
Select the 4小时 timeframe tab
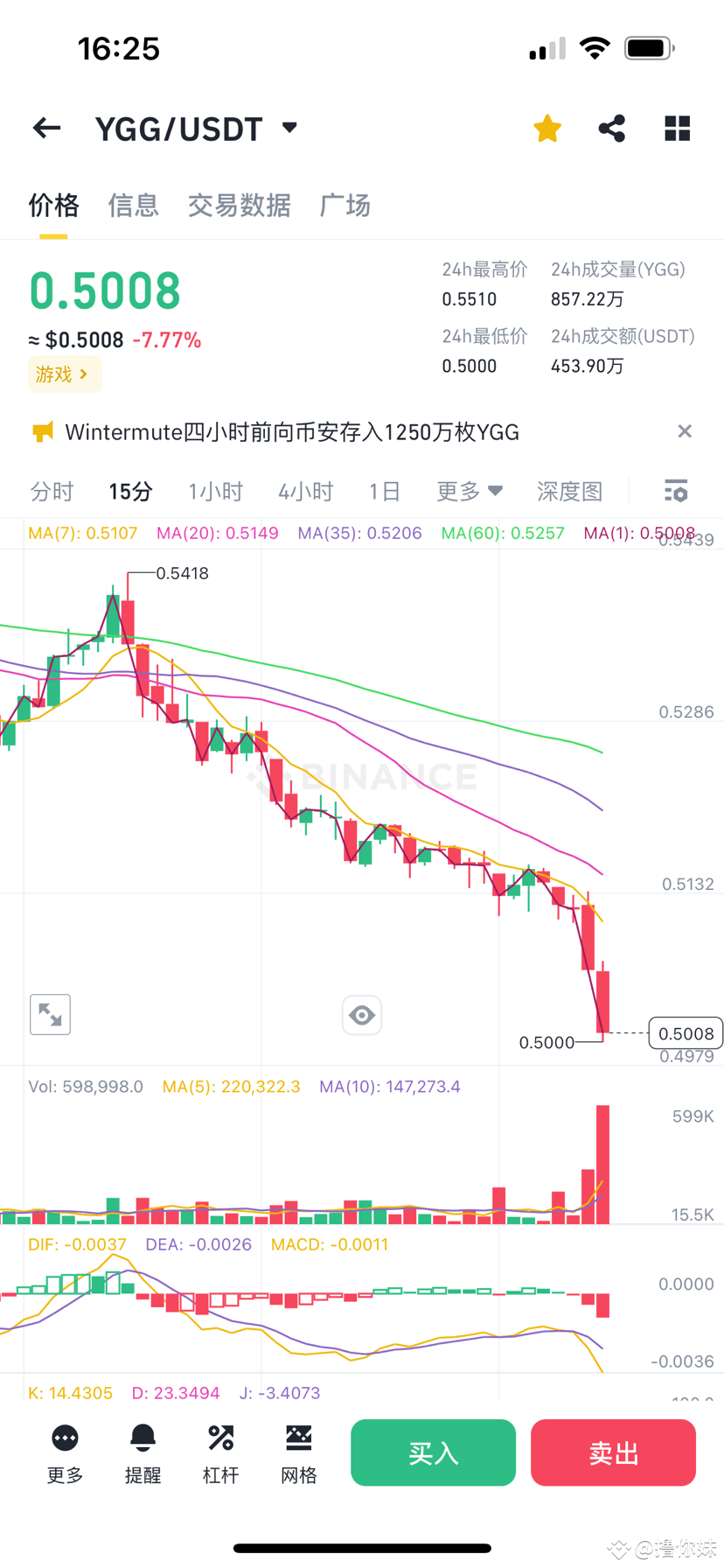[x=305, y=491]
